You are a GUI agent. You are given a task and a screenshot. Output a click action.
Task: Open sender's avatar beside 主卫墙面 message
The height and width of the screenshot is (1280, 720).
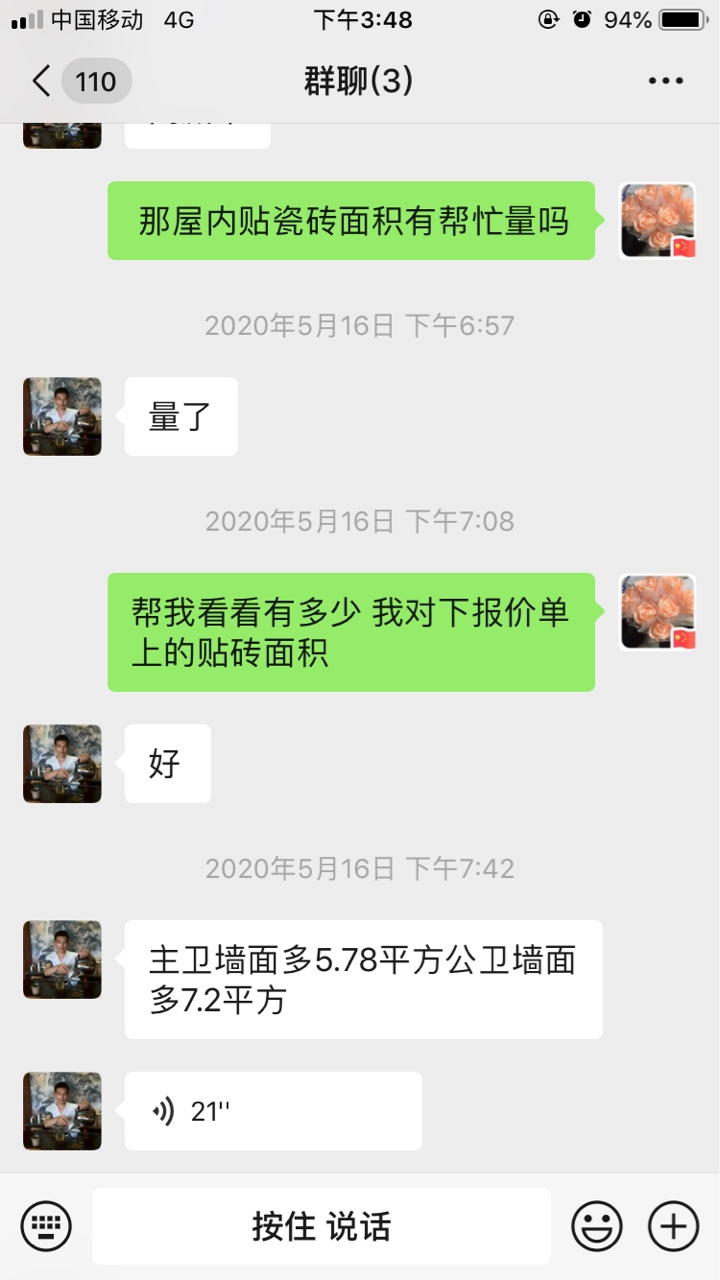[62, 960]
